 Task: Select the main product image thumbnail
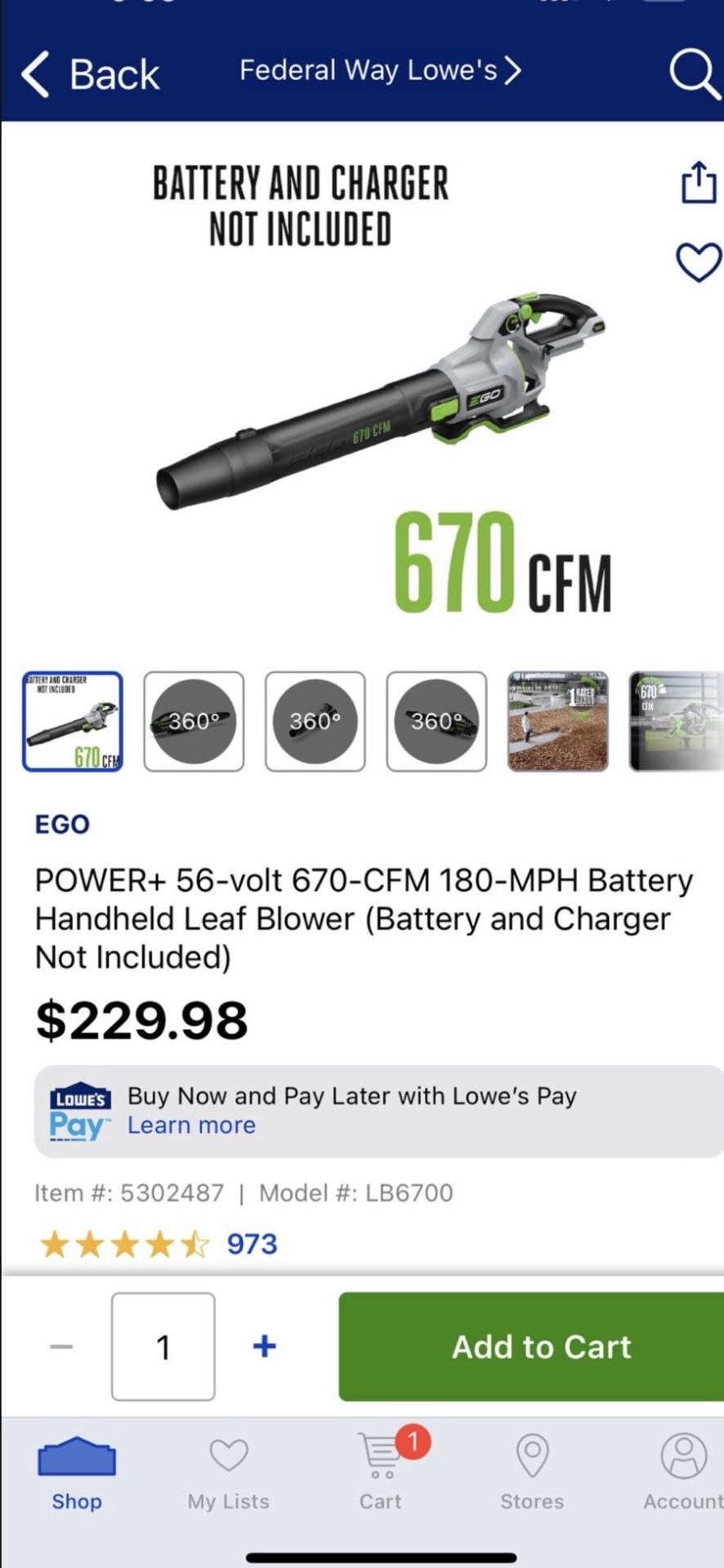pos(73,721)
